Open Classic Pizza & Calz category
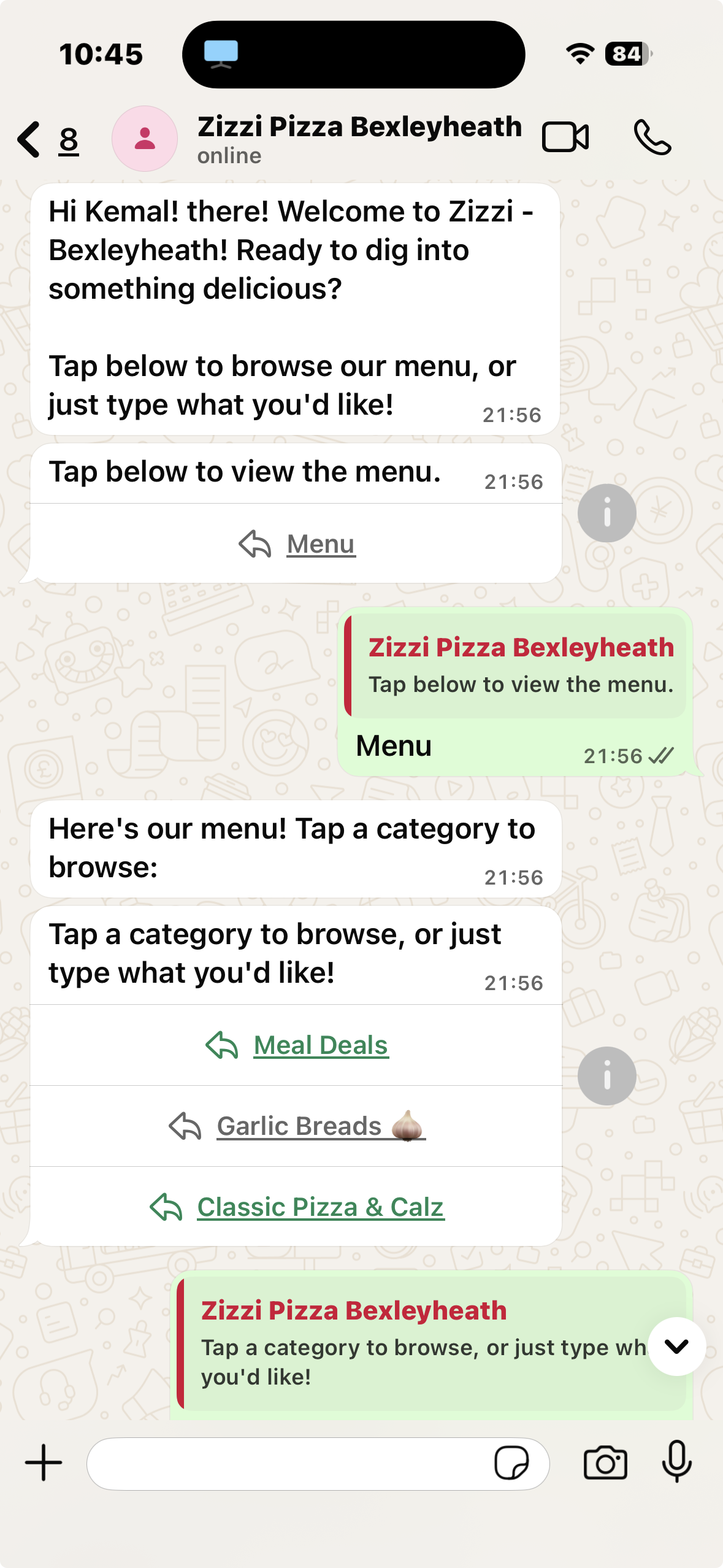 [296, 1206]
